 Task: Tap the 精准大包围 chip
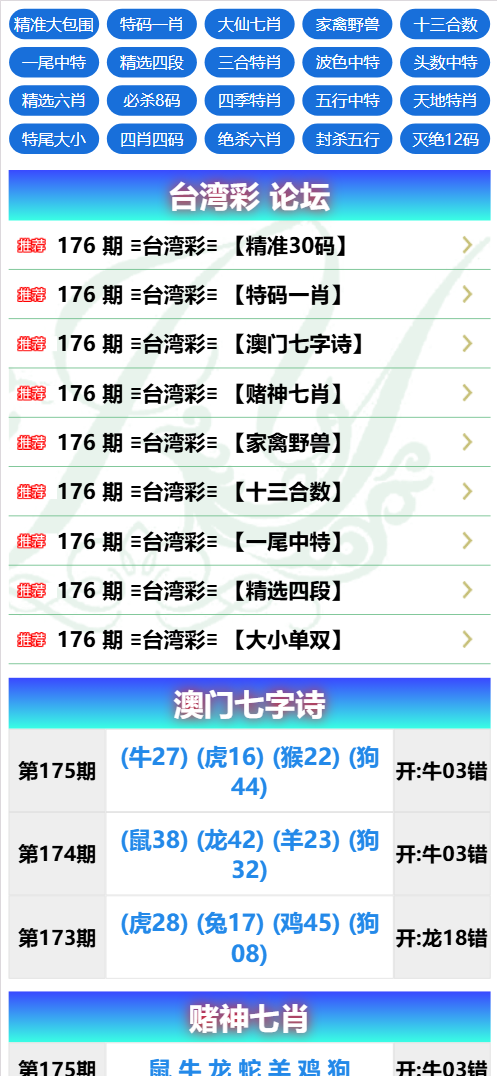pyautogui.click(x=54, y=25)
